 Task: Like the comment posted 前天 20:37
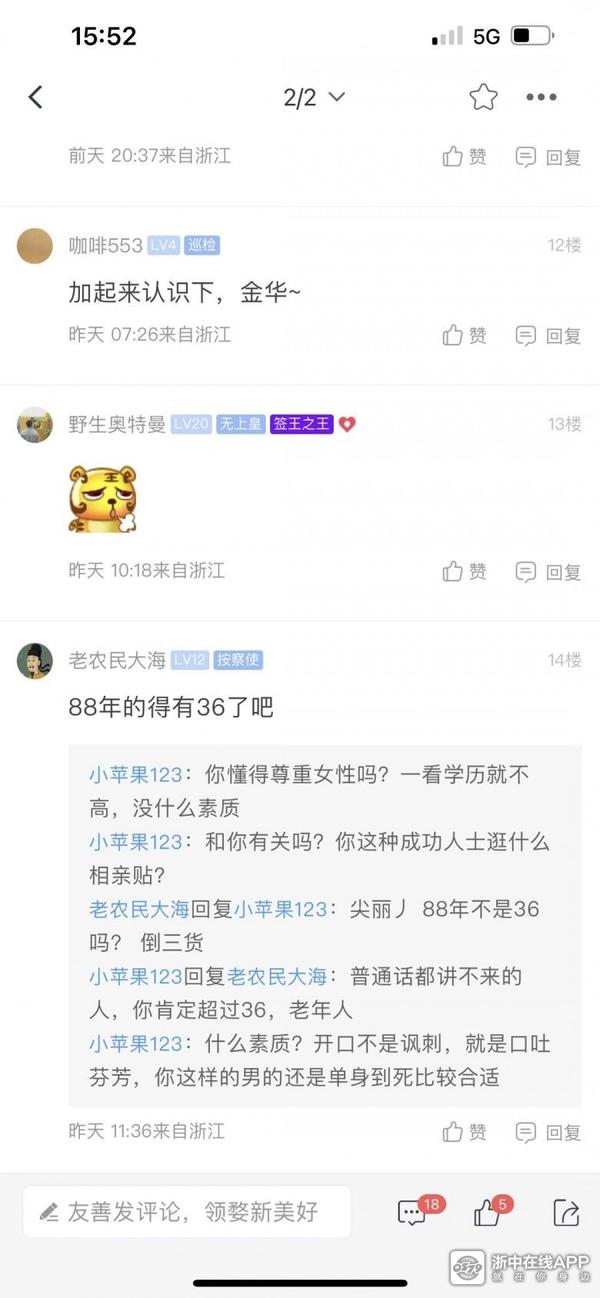(464, 156)
